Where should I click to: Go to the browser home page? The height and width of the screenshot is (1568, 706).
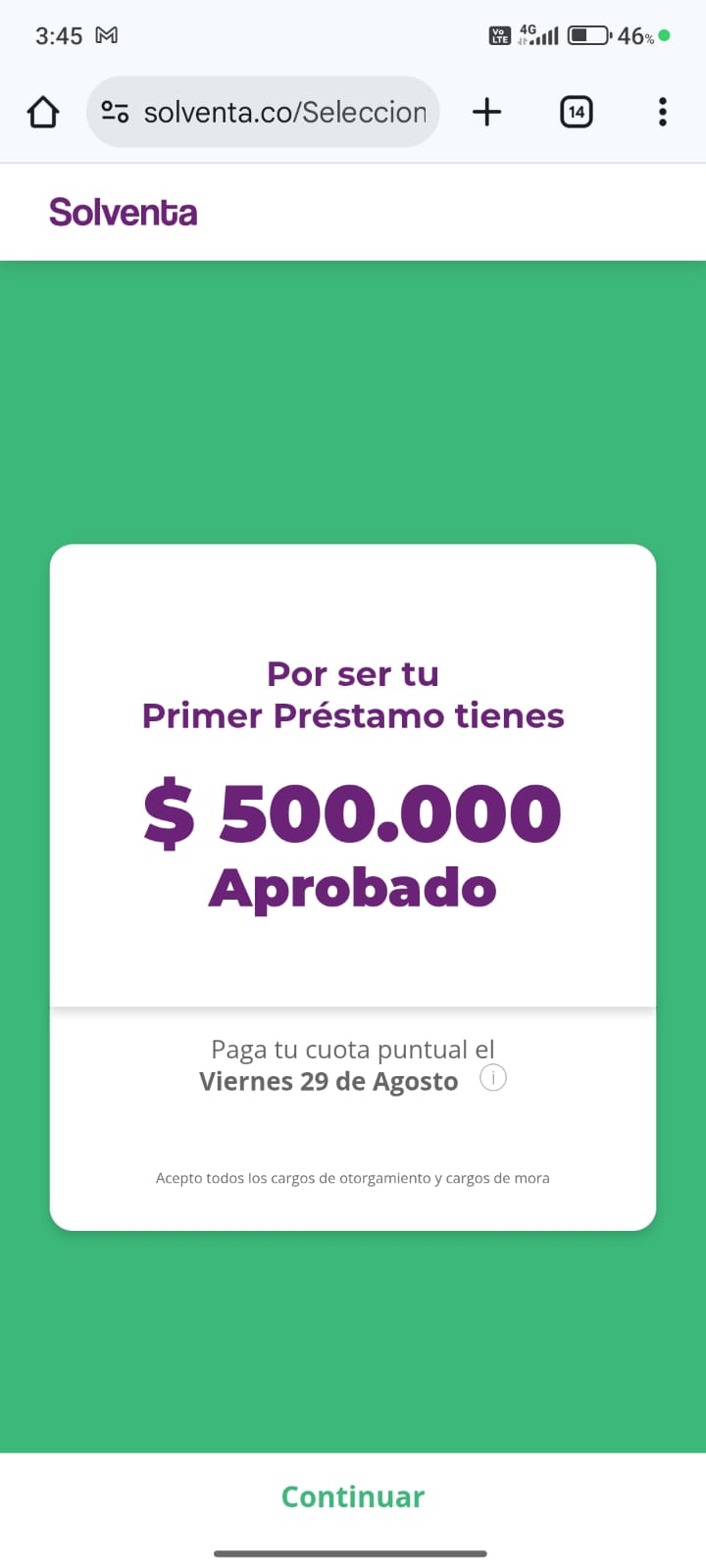(x=43, y=113)
